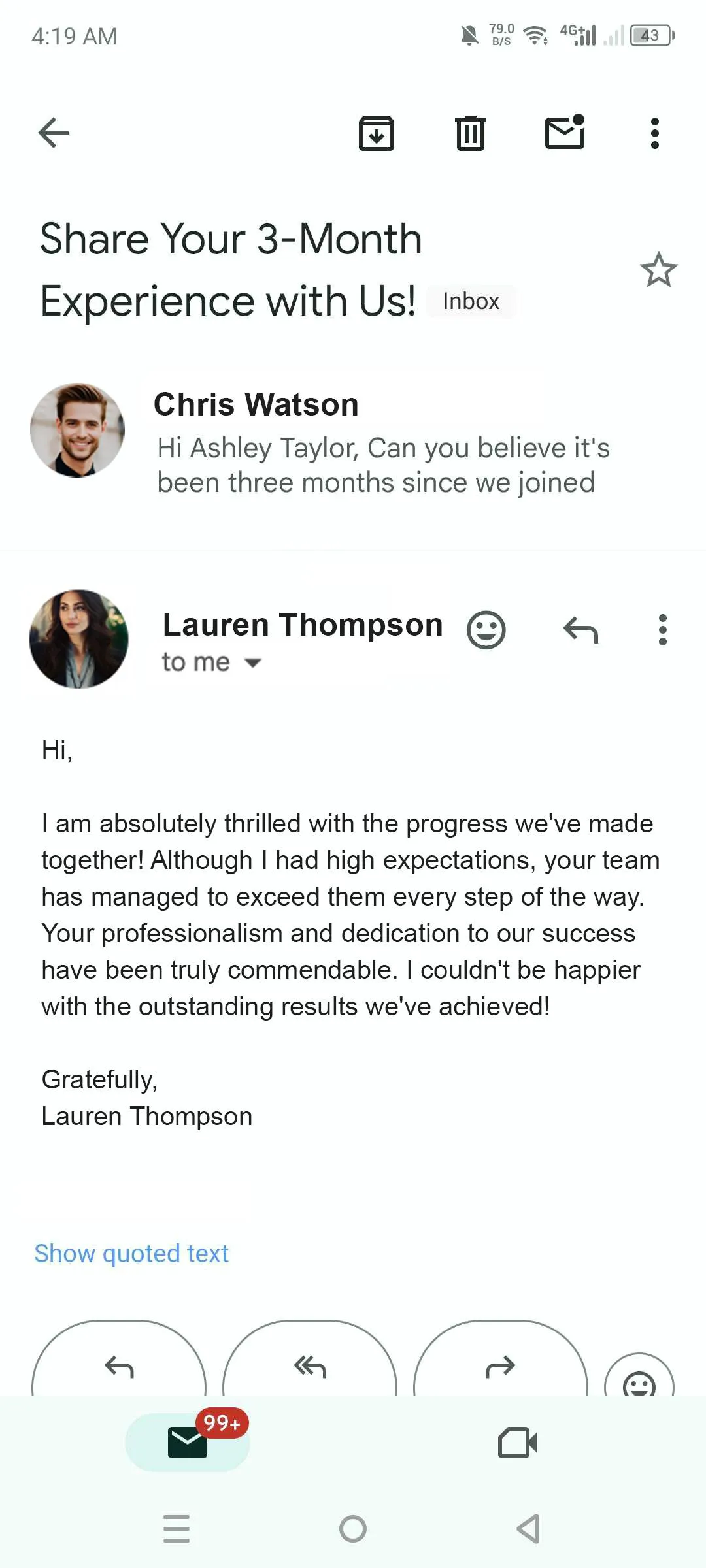The width and height of the screenshot is (706, 1568).
Task: Show quoted text
Action: pos(131,1253)
